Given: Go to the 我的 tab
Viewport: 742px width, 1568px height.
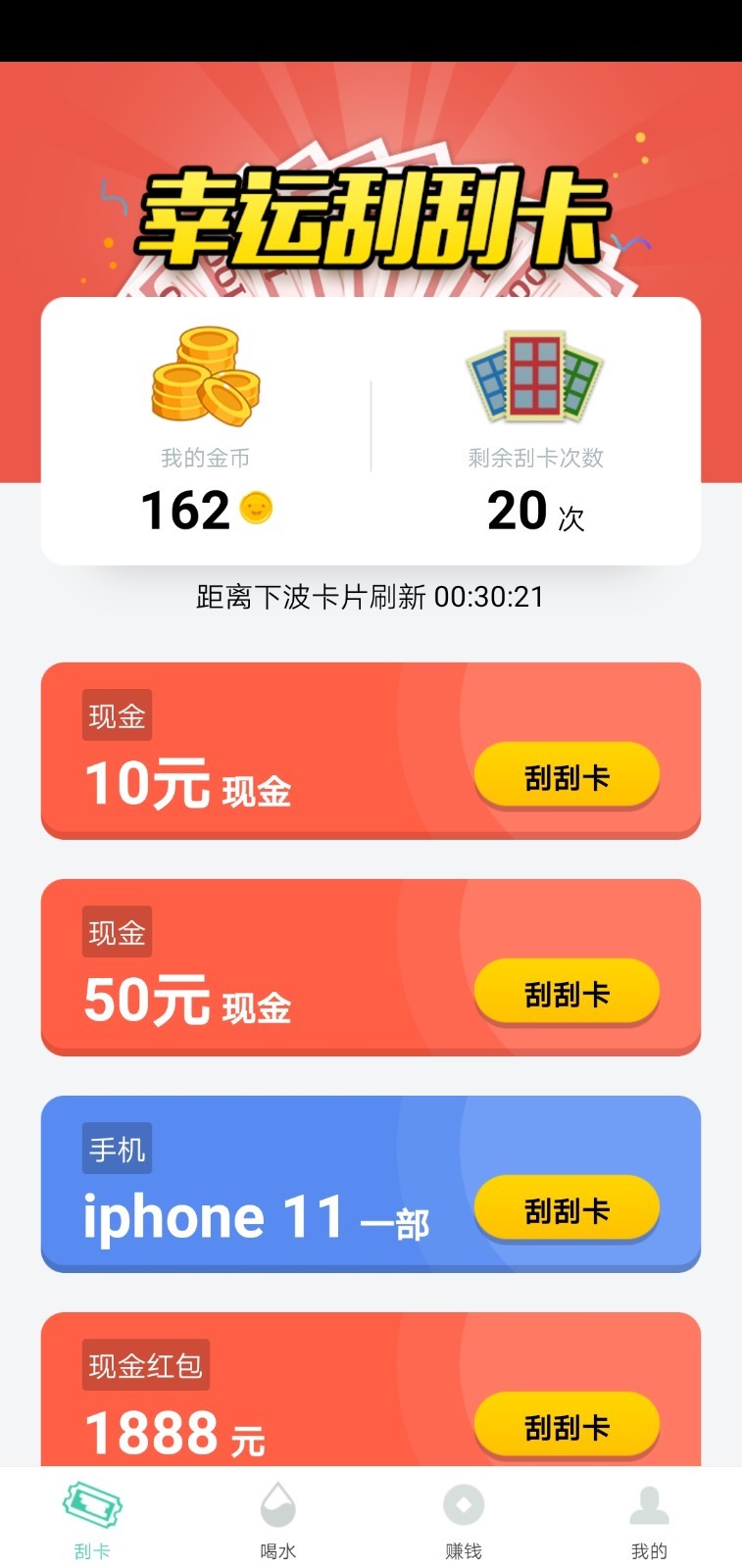Looking at the screenshot, I should coord(649,1520).
